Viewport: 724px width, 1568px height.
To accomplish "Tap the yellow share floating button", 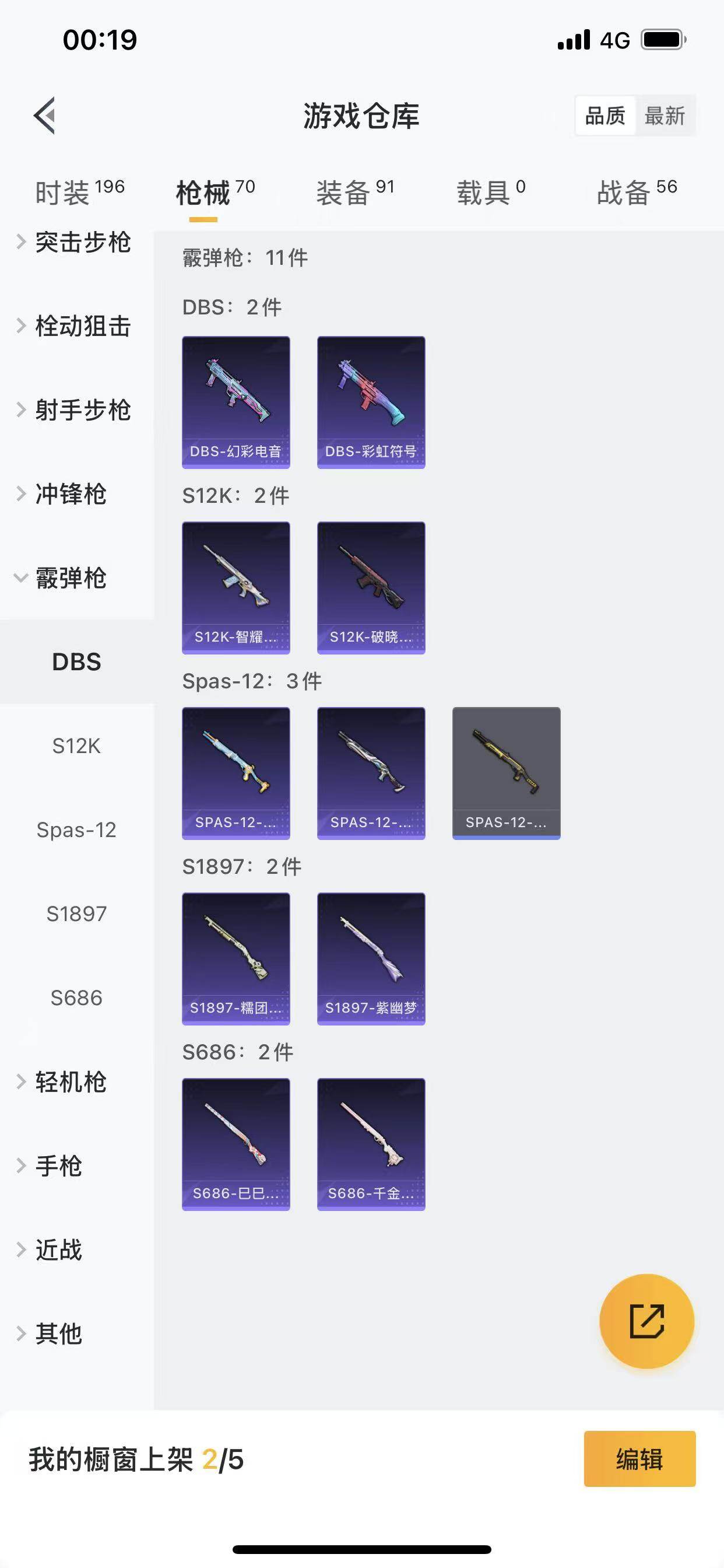I will click(x=646, y=1321).
